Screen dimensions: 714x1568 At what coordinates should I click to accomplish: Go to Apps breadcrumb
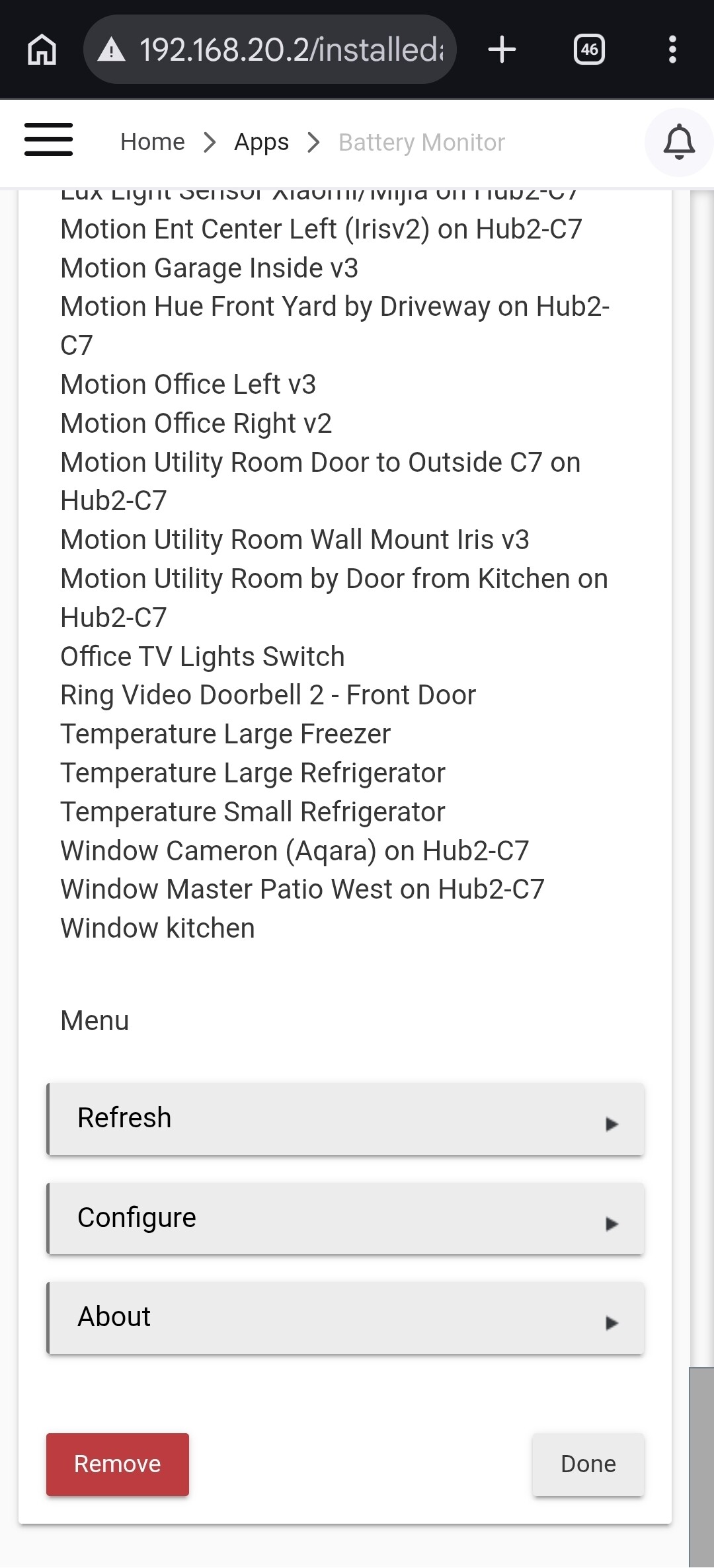point(261,142)
